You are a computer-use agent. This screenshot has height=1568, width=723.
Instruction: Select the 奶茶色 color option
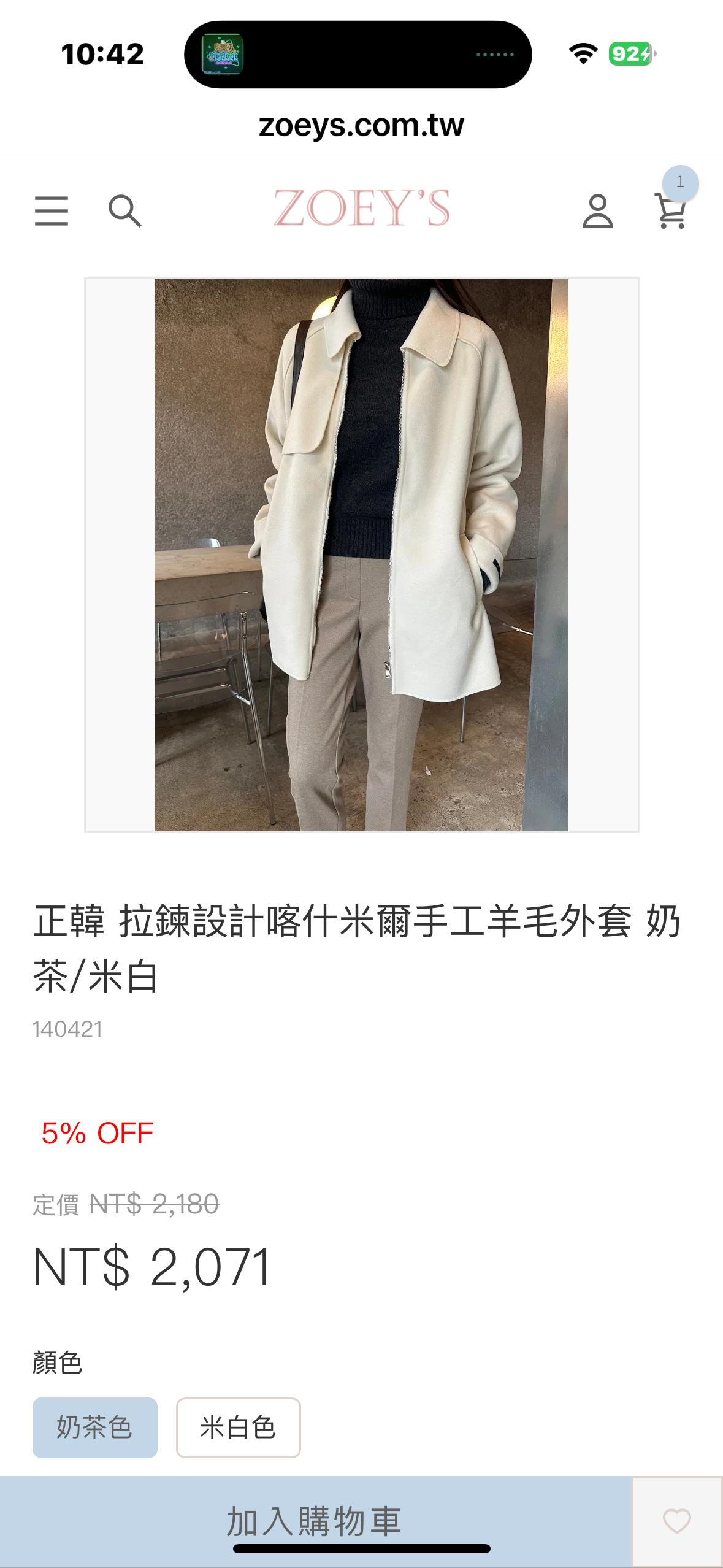(x=95, y=1428)
